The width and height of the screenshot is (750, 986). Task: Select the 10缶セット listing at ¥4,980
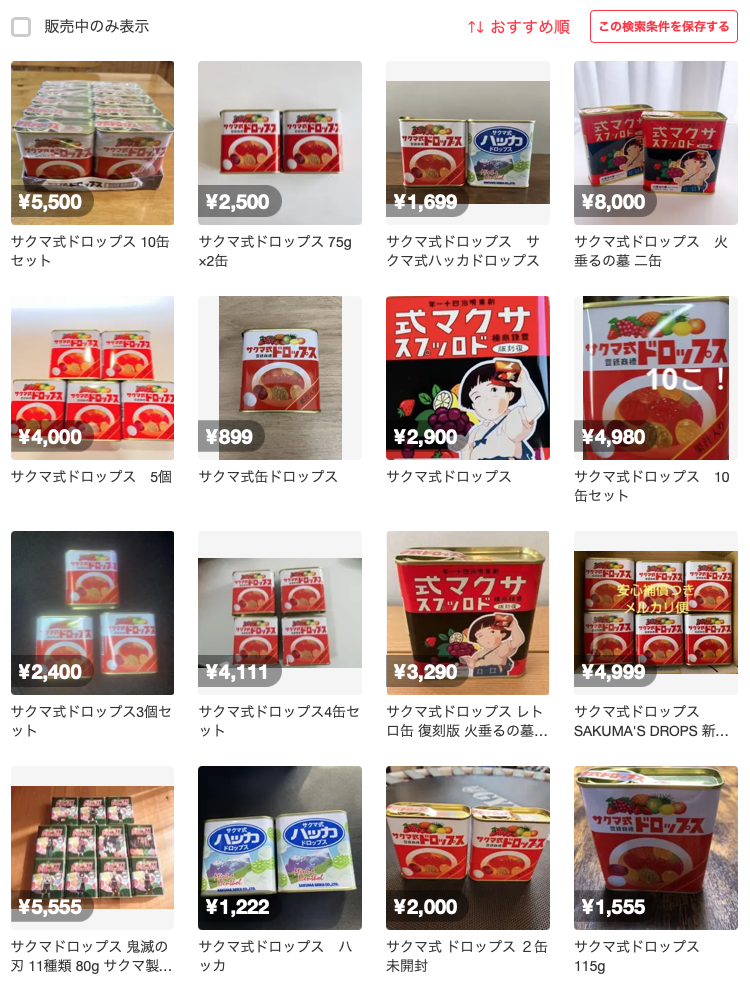(x=656, y=378)
